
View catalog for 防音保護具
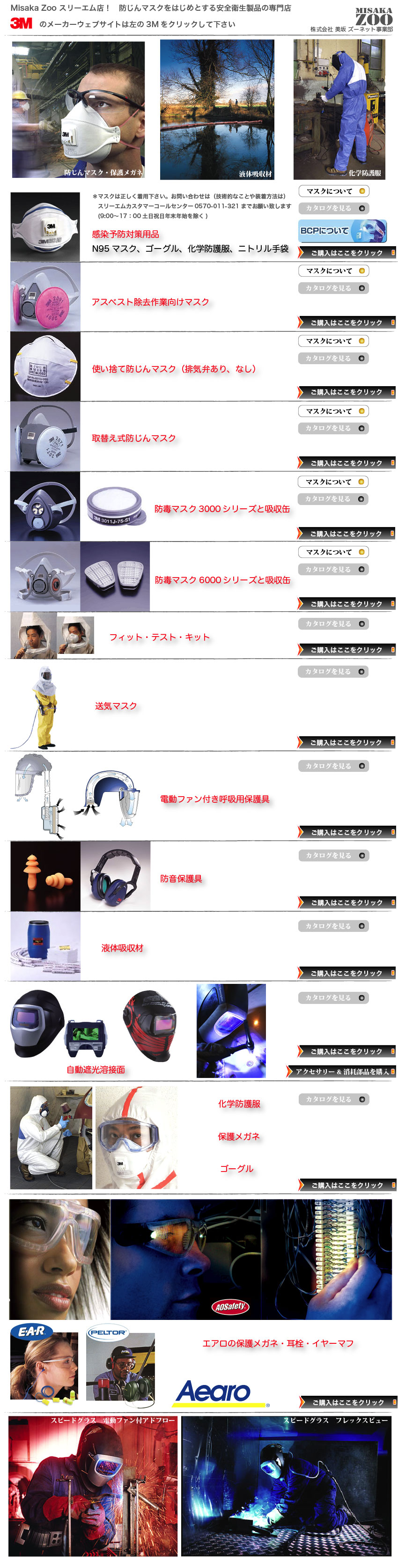pos(333,855)
